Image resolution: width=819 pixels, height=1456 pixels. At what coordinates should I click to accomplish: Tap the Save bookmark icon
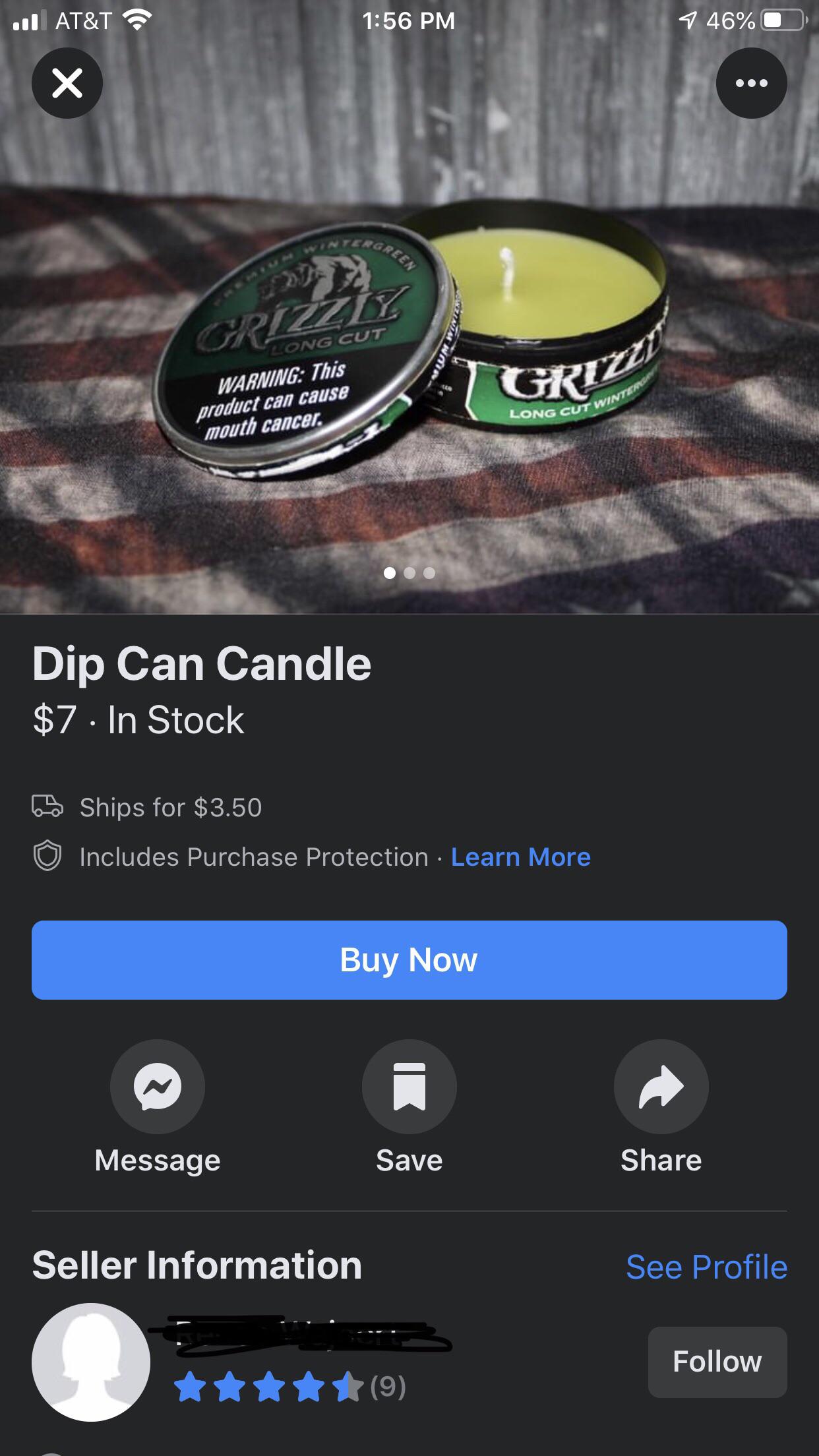409,1087
